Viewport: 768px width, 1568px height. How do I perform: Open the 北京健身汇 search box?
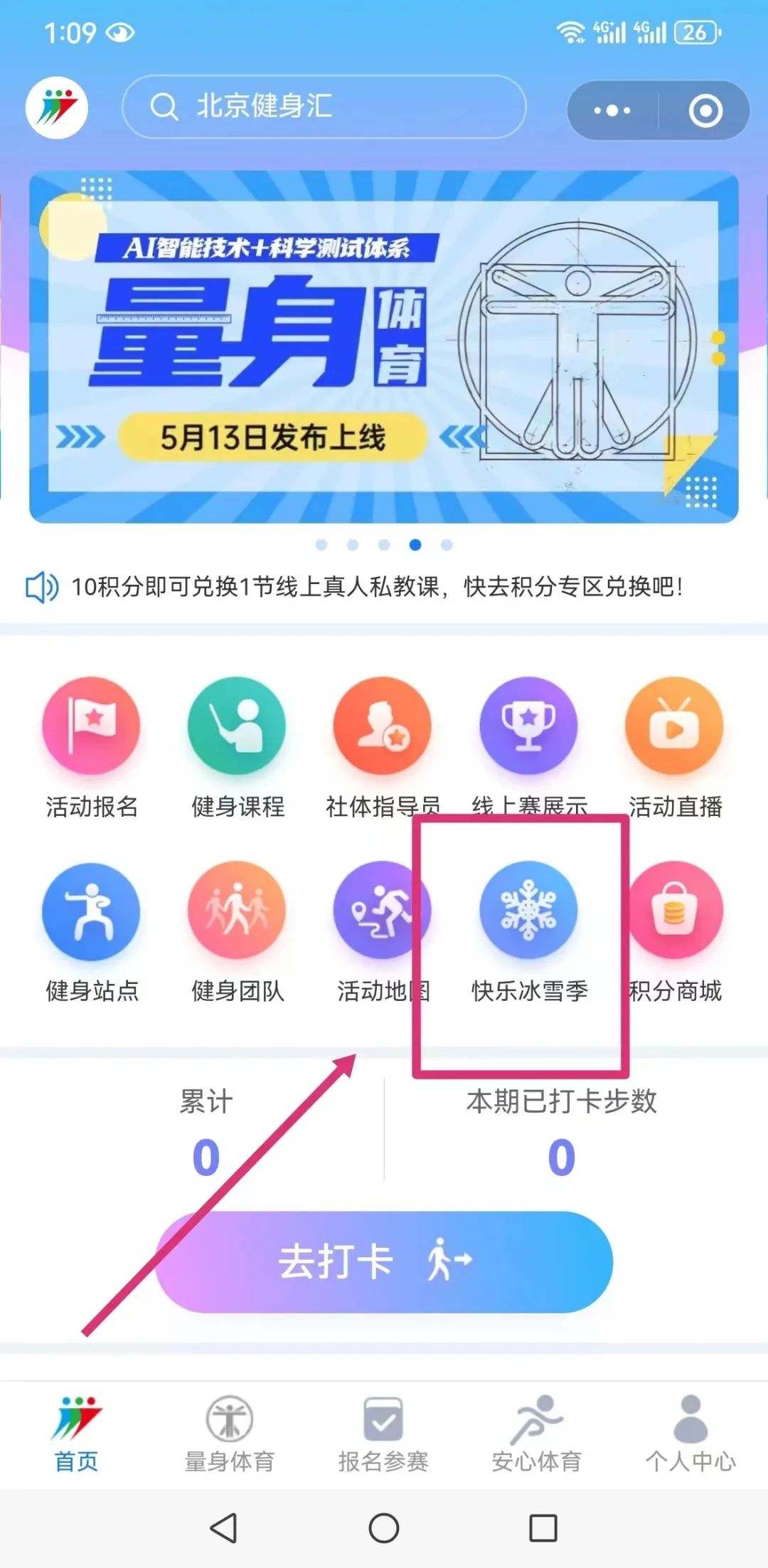(x=324, y=107)
